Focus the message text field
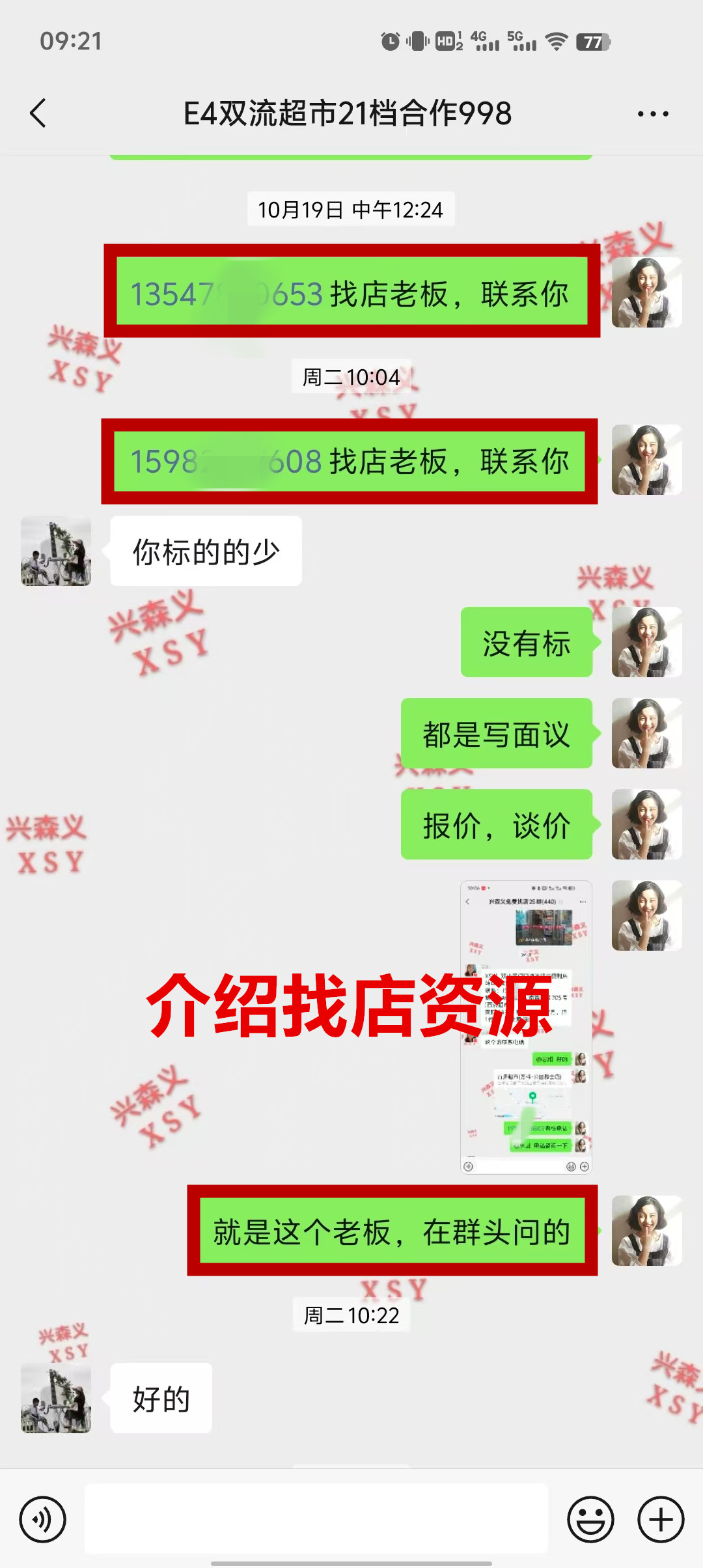703x1568 pixels. [x=316, y=1519]
